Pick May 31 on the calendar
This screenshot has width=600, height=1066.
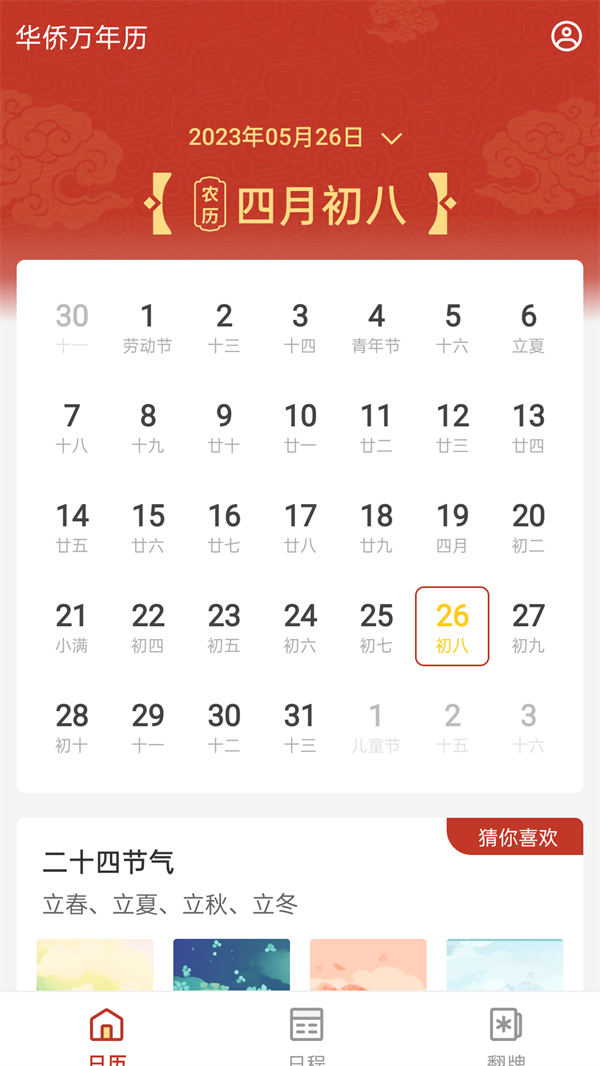coord(300,728)
